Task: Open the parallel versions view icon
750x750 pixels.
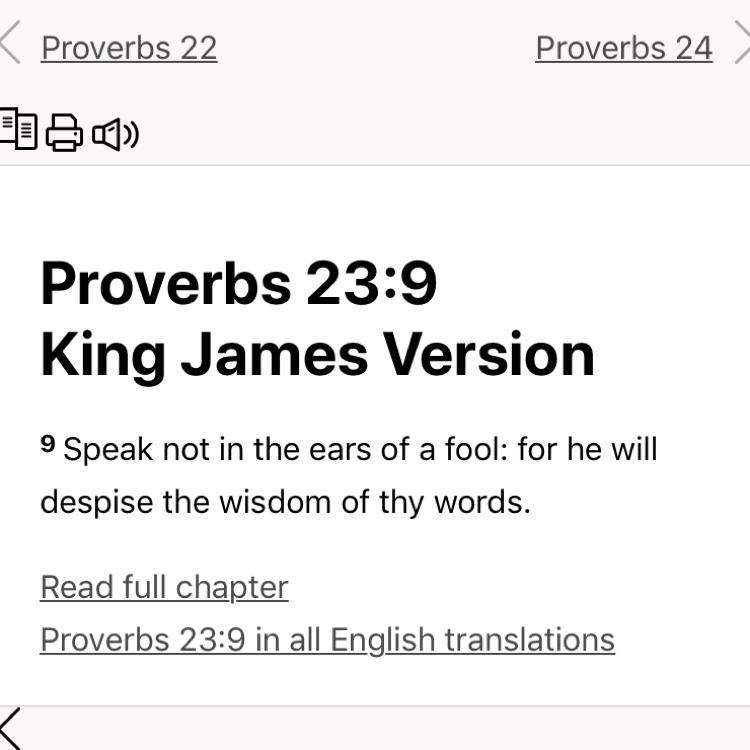Action: (x=18, y=131)
